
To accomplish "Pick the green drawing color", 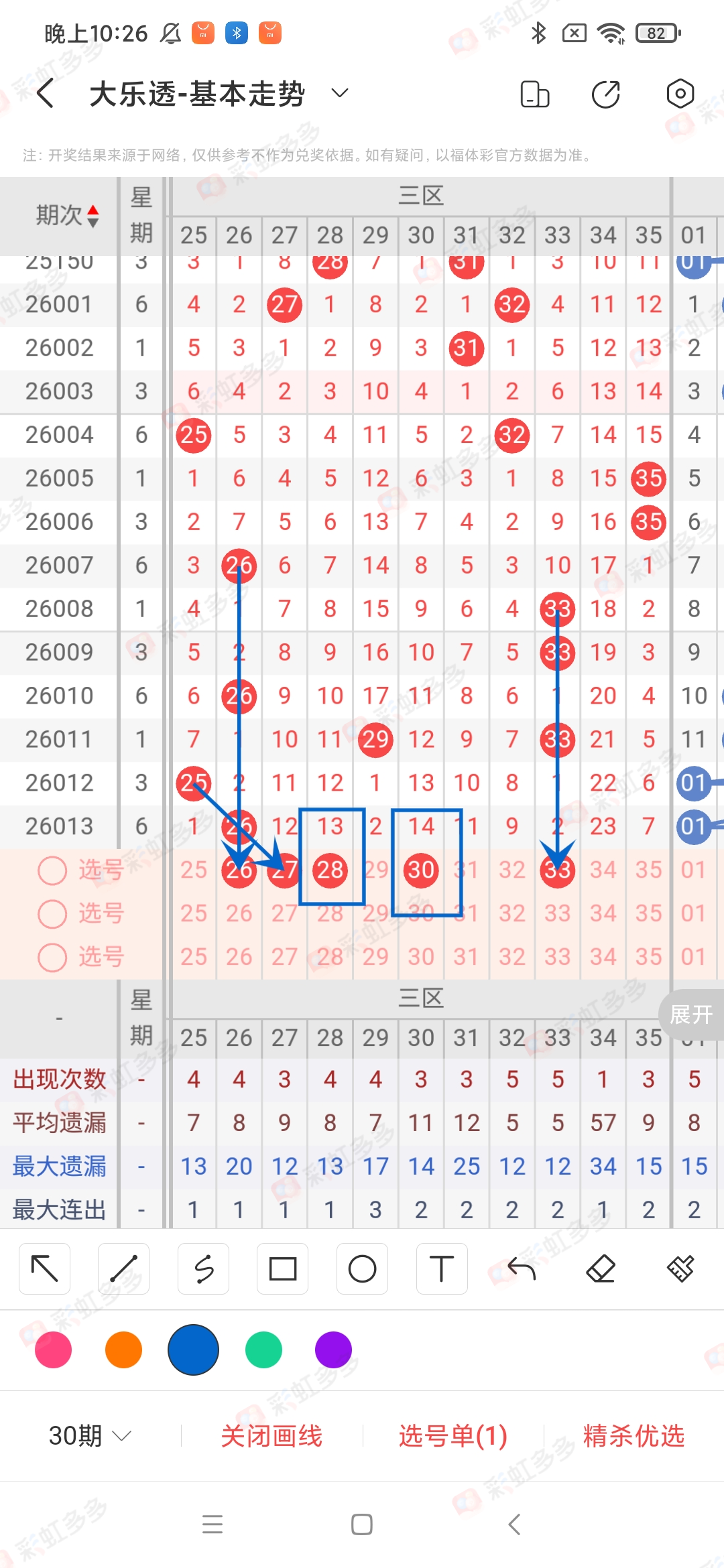I will [263, 1350].
